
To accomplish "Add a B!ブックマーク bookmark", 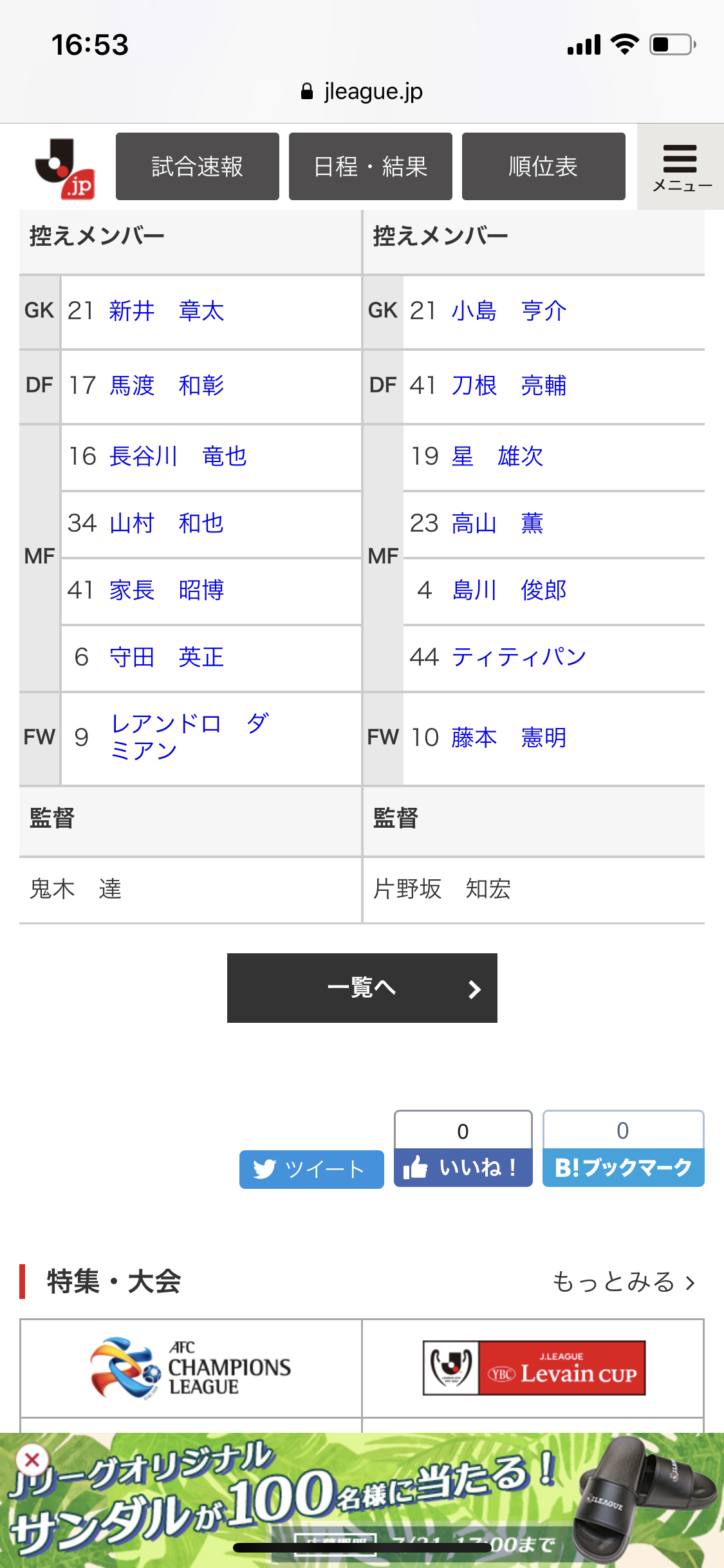I will 623,1167.
